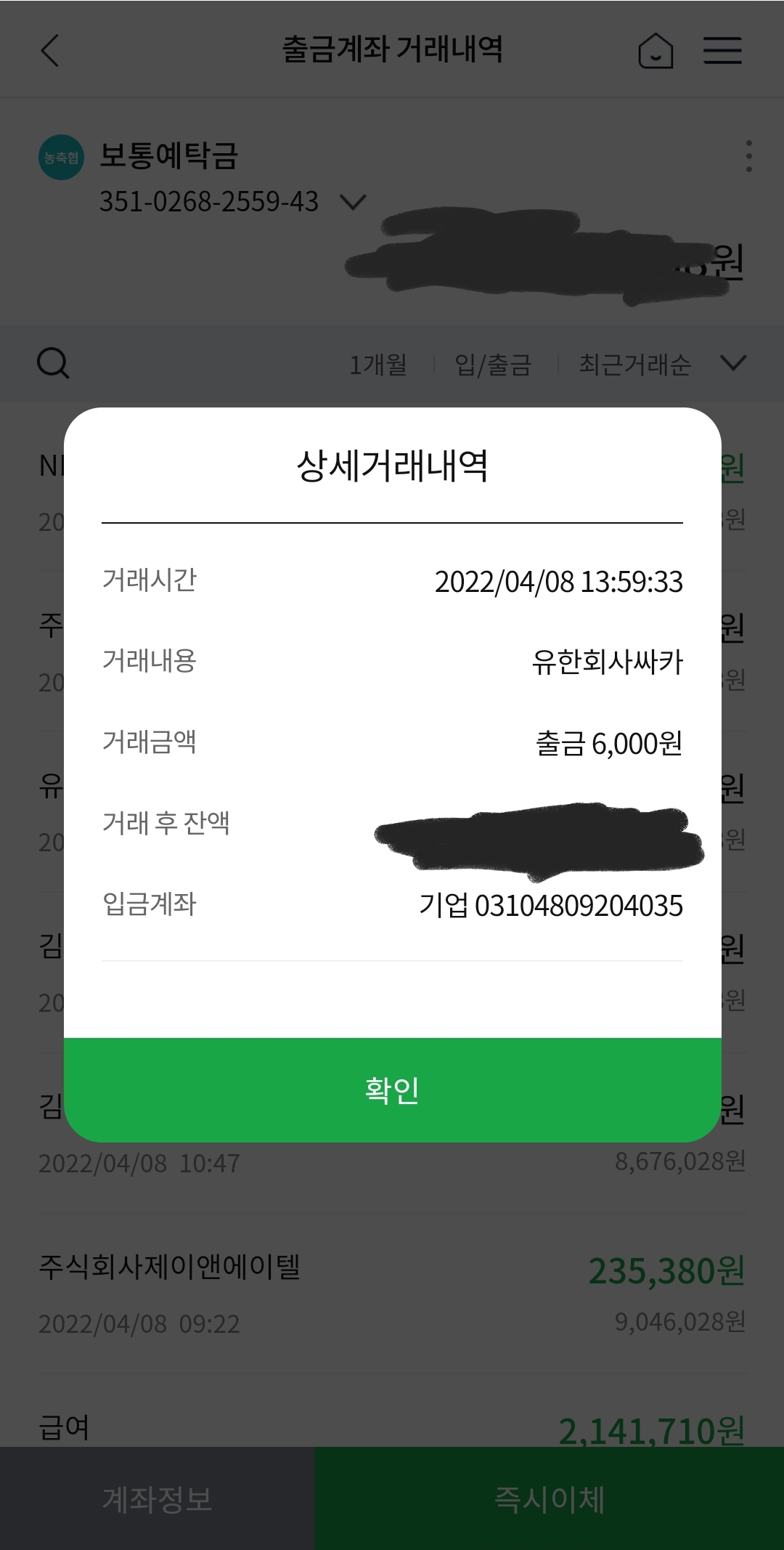Image resolution: width=784 pixels, height=1550 pixels.
Task: Go back with the top-left arrow
Action: pos(50,51)
